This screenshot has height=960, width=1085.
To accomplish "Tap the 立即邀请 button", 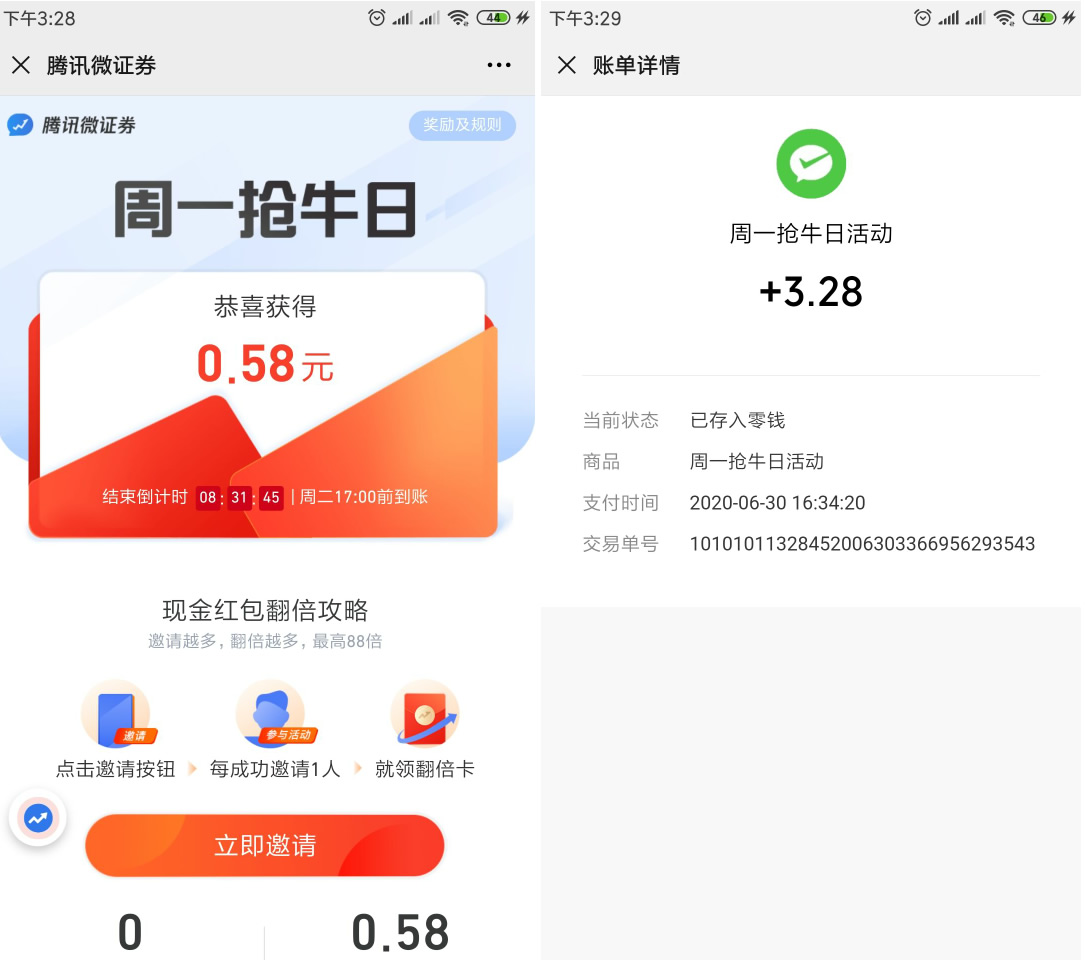I will click(265, 846).
